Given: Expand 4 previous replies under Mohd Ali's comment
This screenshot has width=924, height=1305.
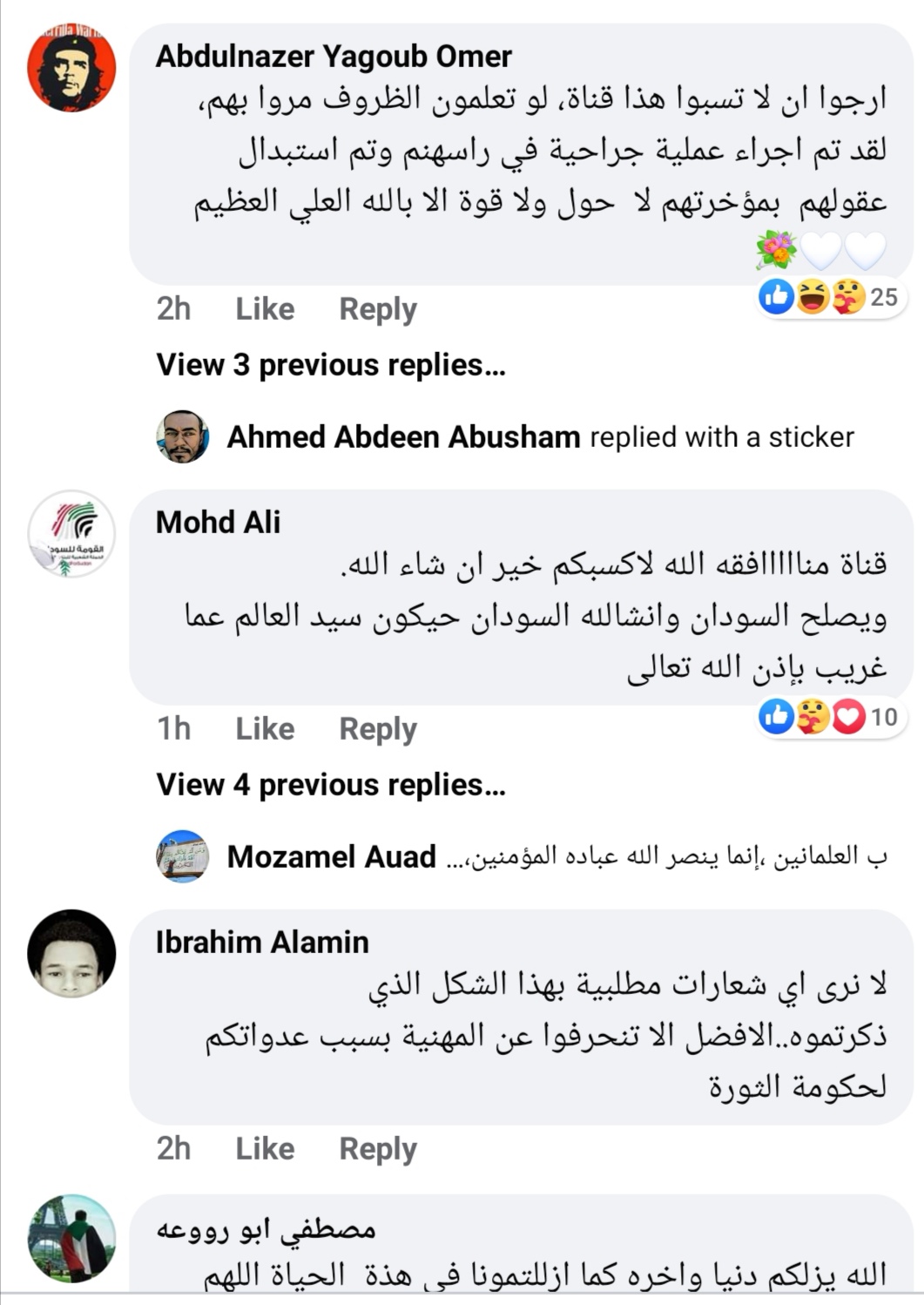Looking at the screenshot, I should pyautogui.click(x=331, y=785).
